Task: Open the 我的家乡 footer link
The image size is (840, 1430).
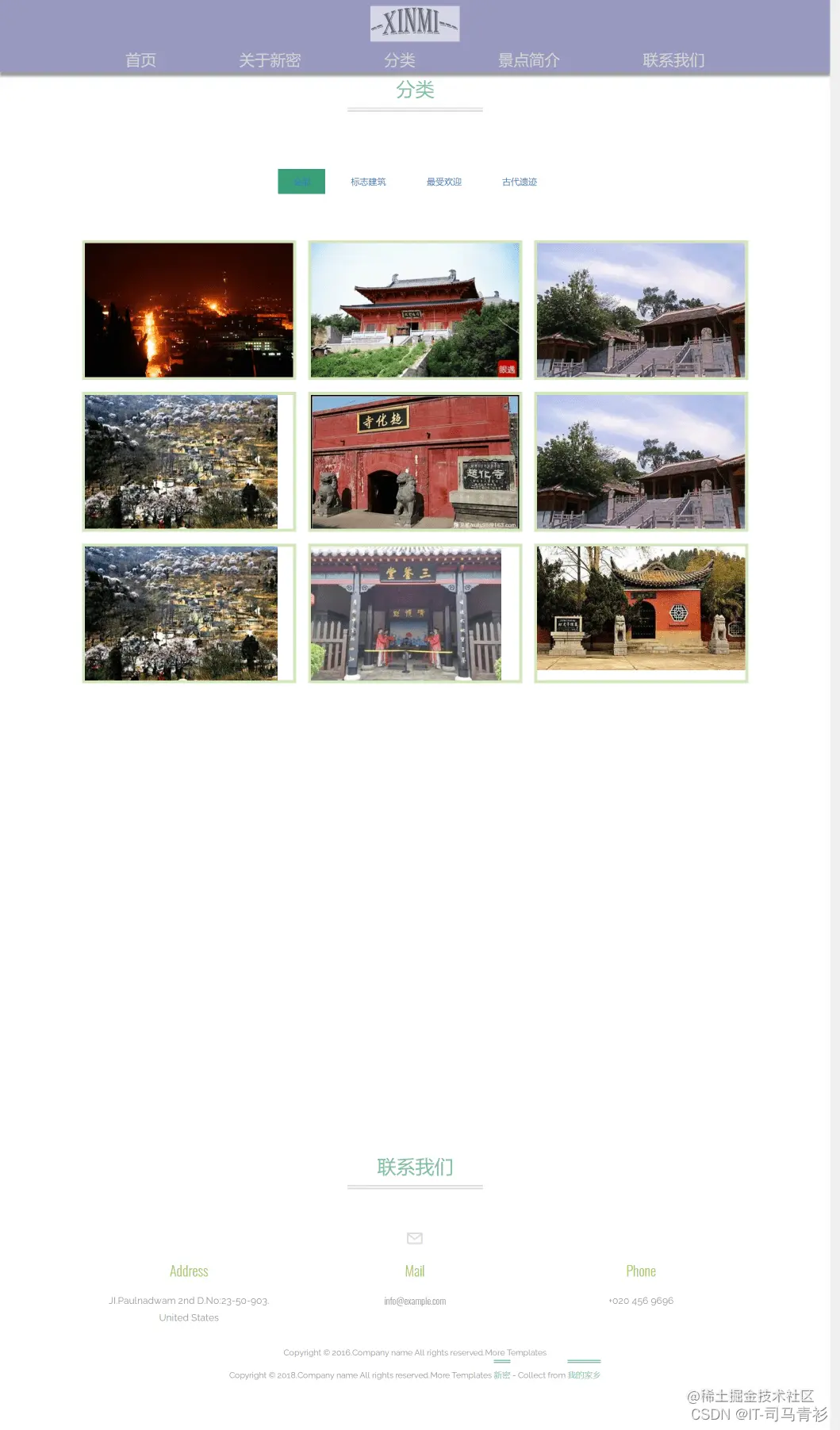Action: click(584, 1375)
